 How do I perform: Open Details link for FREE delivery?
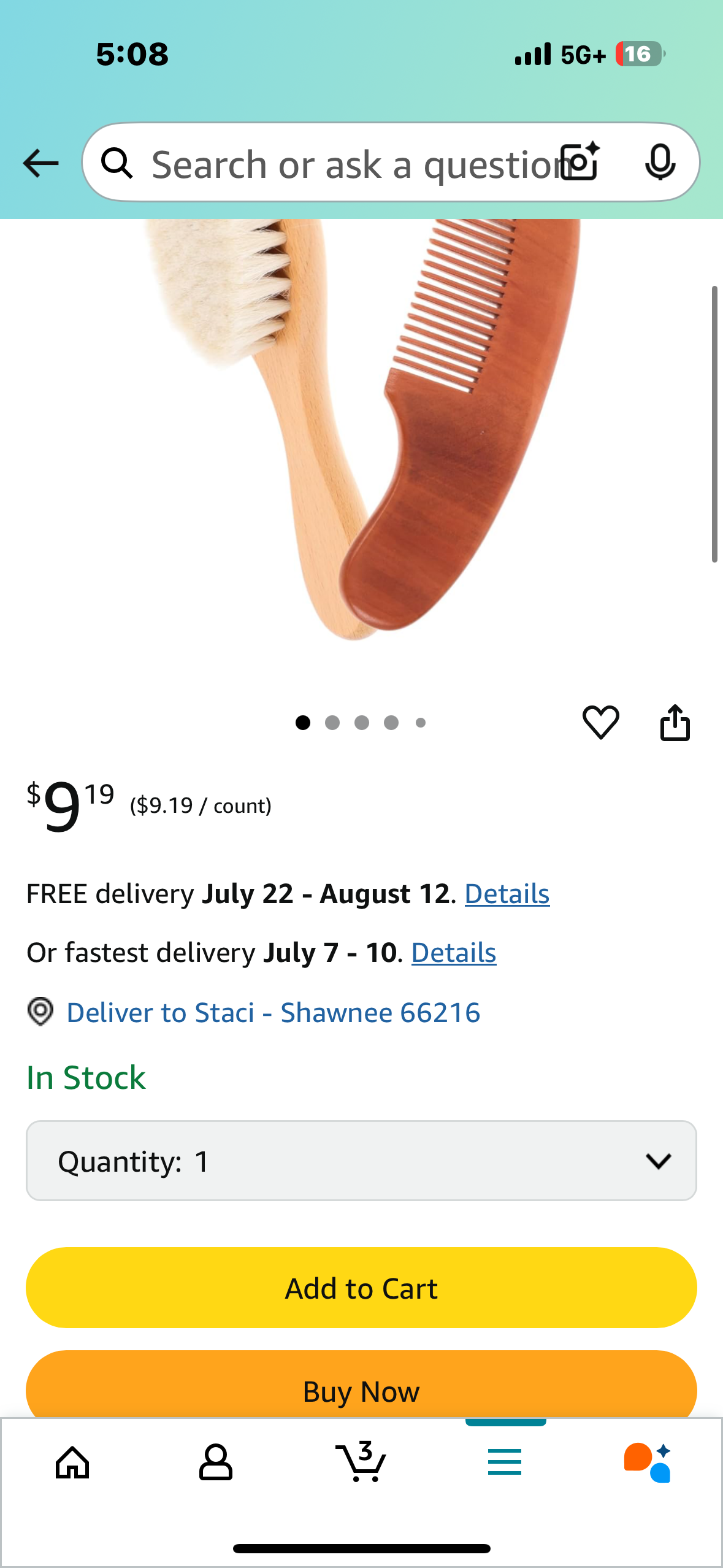[507, 894]
